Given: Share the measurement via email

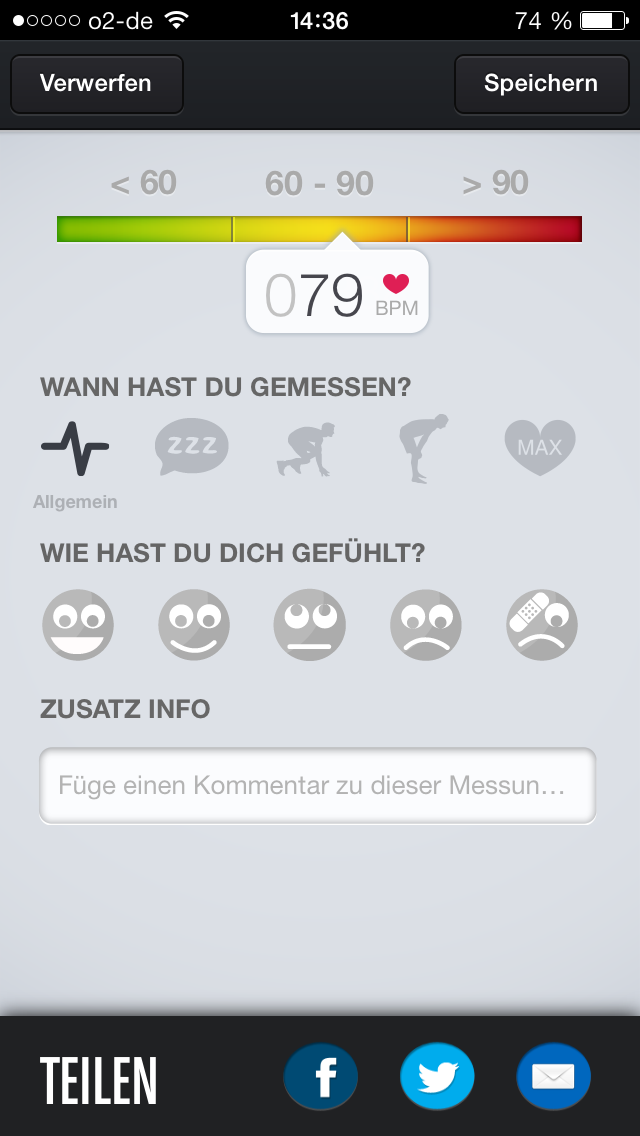Looking at the screenshot, I should click(553, 1079).
